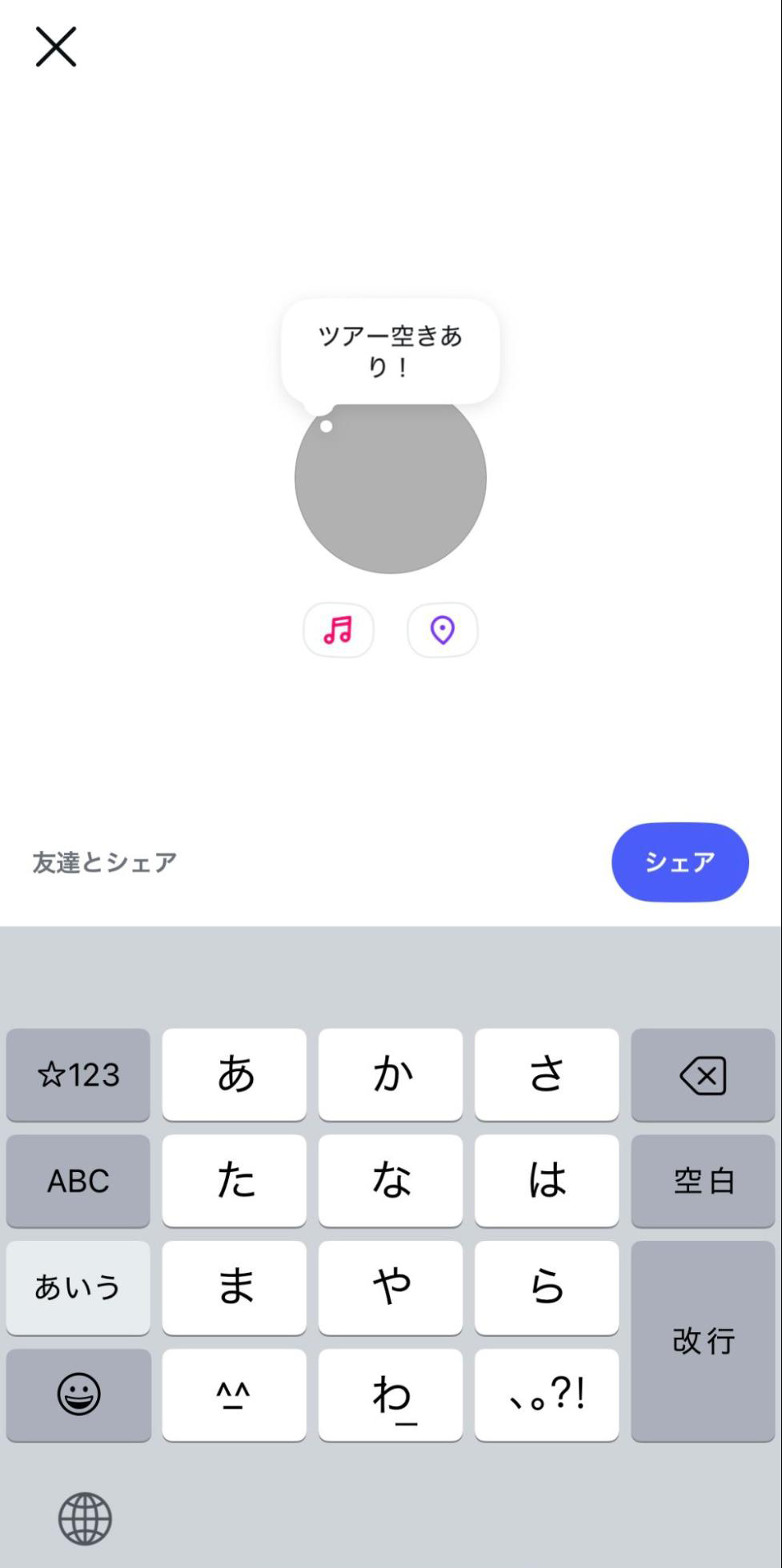Image resolution: width=782 pixels, height=1568 pixels.
Task: Switch keyboard to ABC input
Action: click(78, 1181)
